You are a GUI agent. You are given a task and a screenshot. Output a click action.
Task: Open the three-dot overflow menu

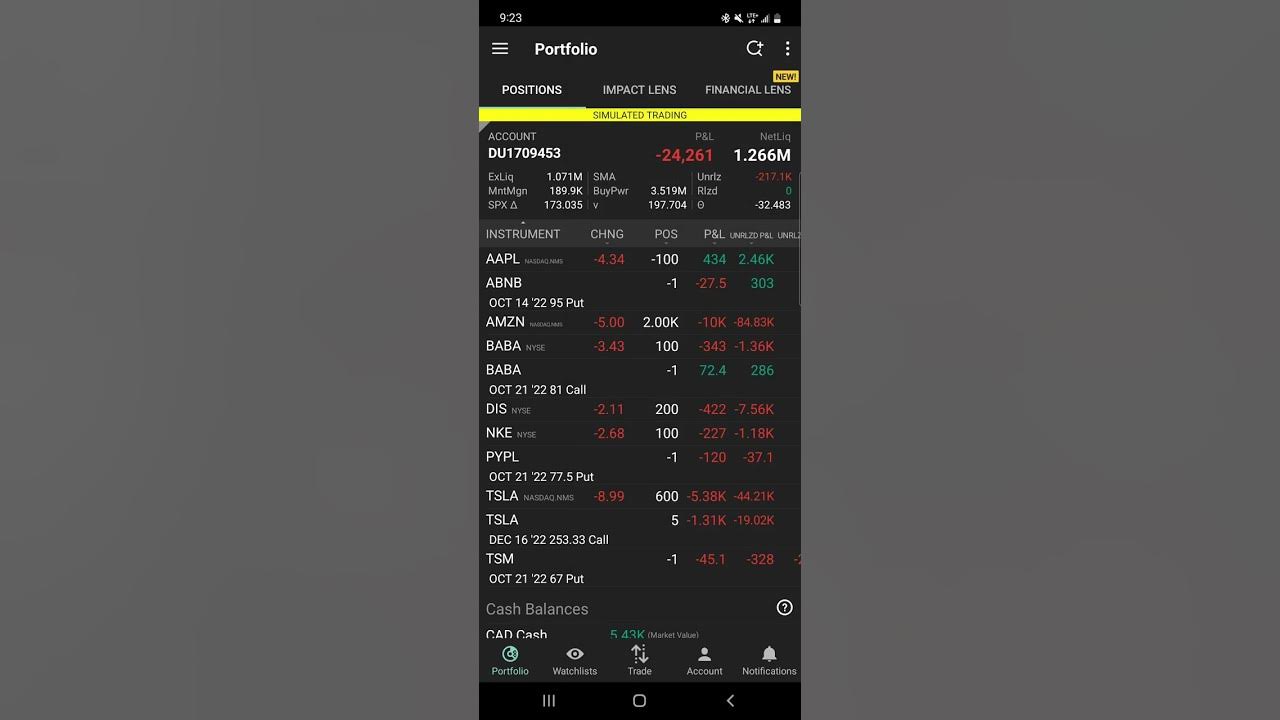point(787,49)
